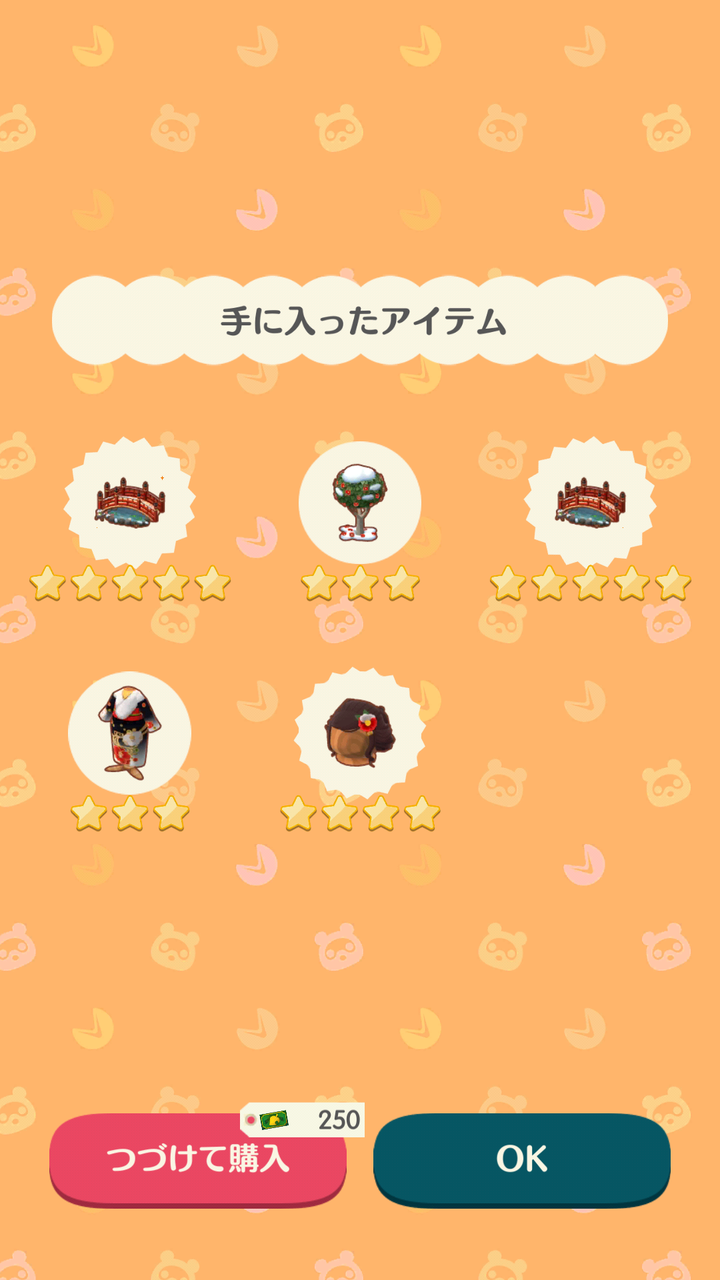Confirm with the OK button
Image resolution: width=720 pixels, height=1280 pixels.
(x=522, y=1160)
